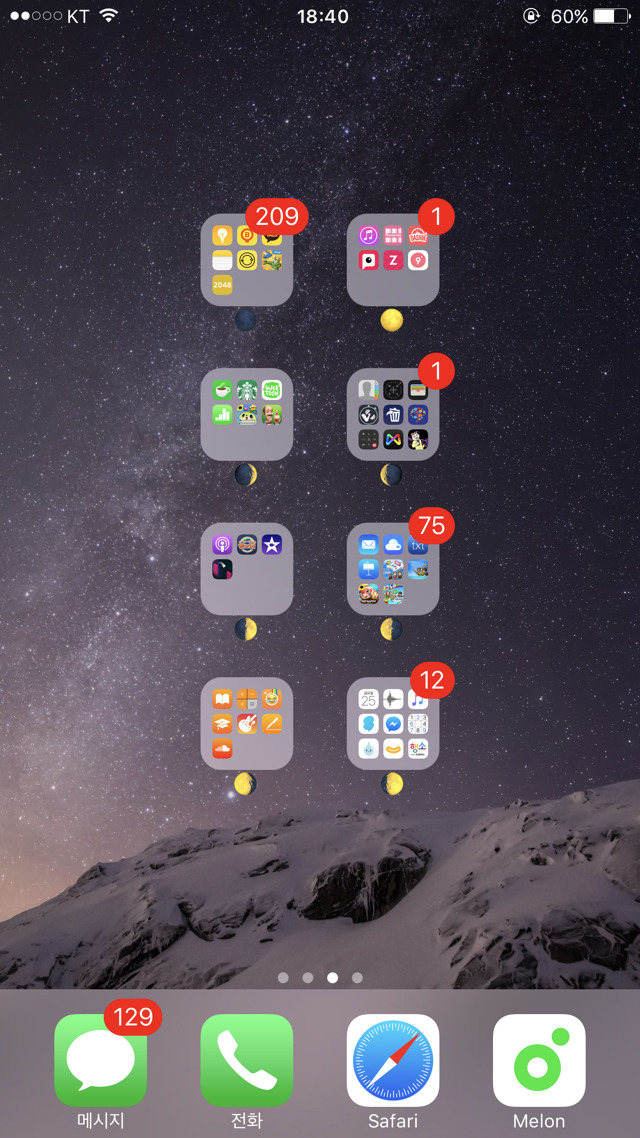Open the 메시지 app in the dock
Image resolution: width=640 pixels, height=1138 pixels.
click(x=100, y=1061)
